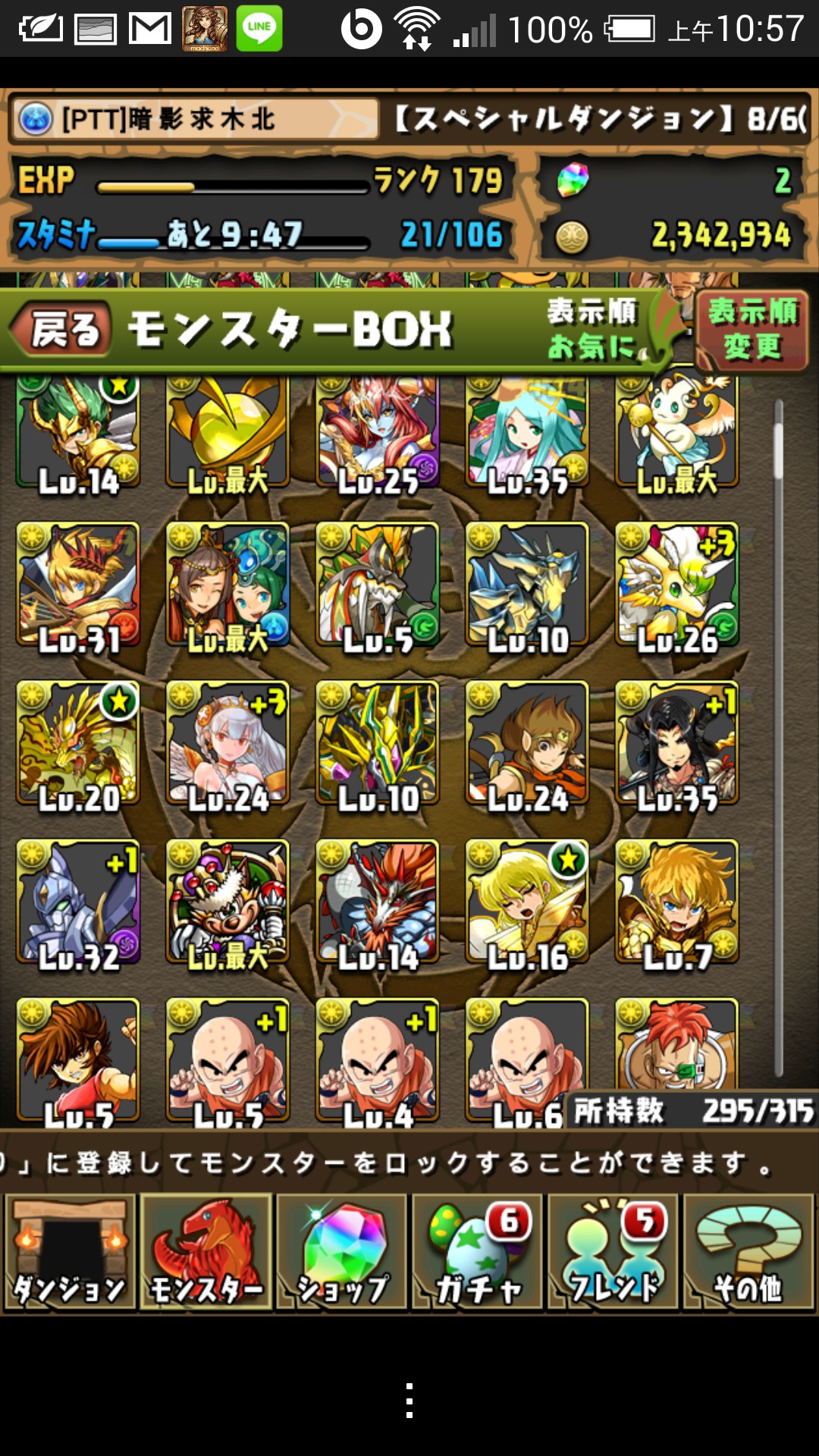Open the ショップ tab
This screenshot has width=819, height=1456.
342,1252
